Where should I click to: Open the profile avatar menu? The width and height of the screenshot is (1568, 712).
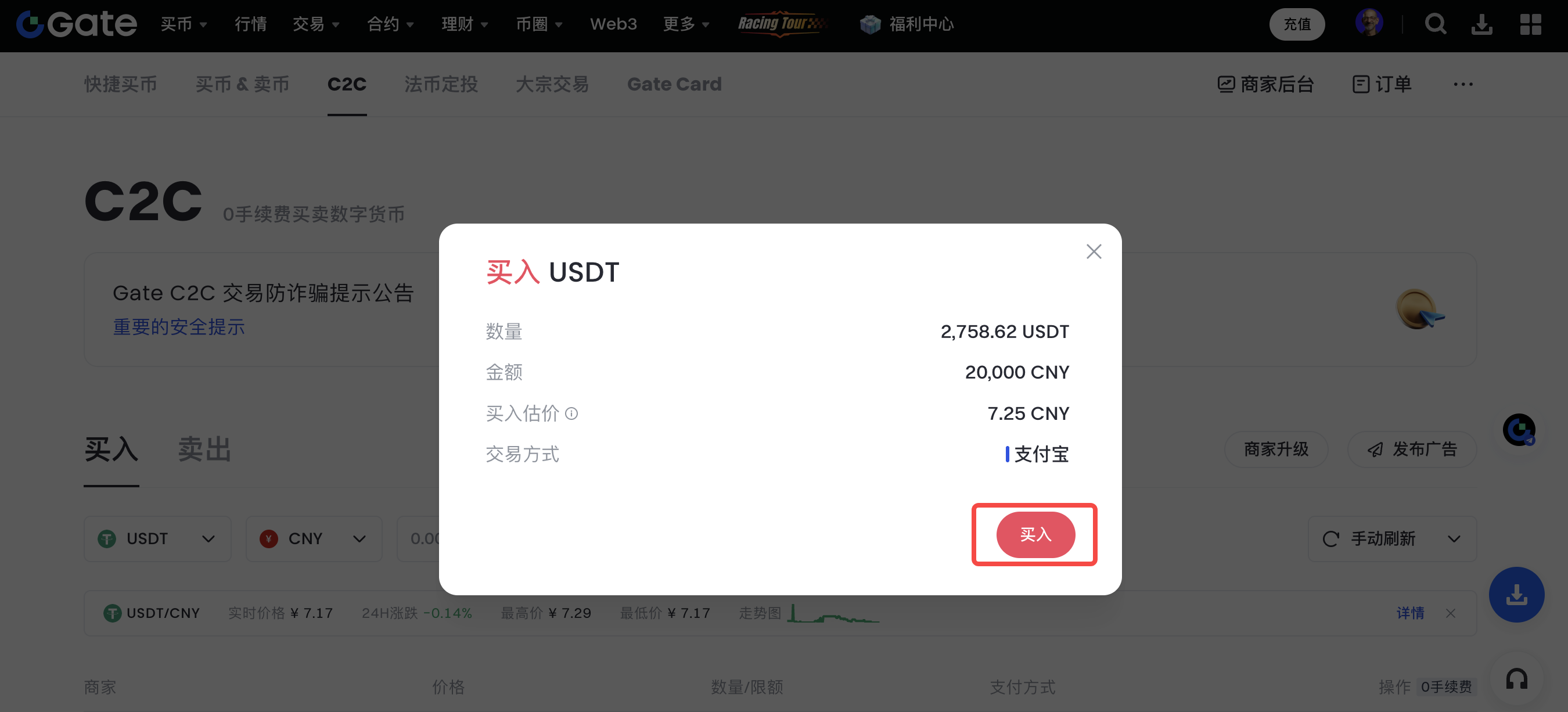click(x=1369, y=23)
